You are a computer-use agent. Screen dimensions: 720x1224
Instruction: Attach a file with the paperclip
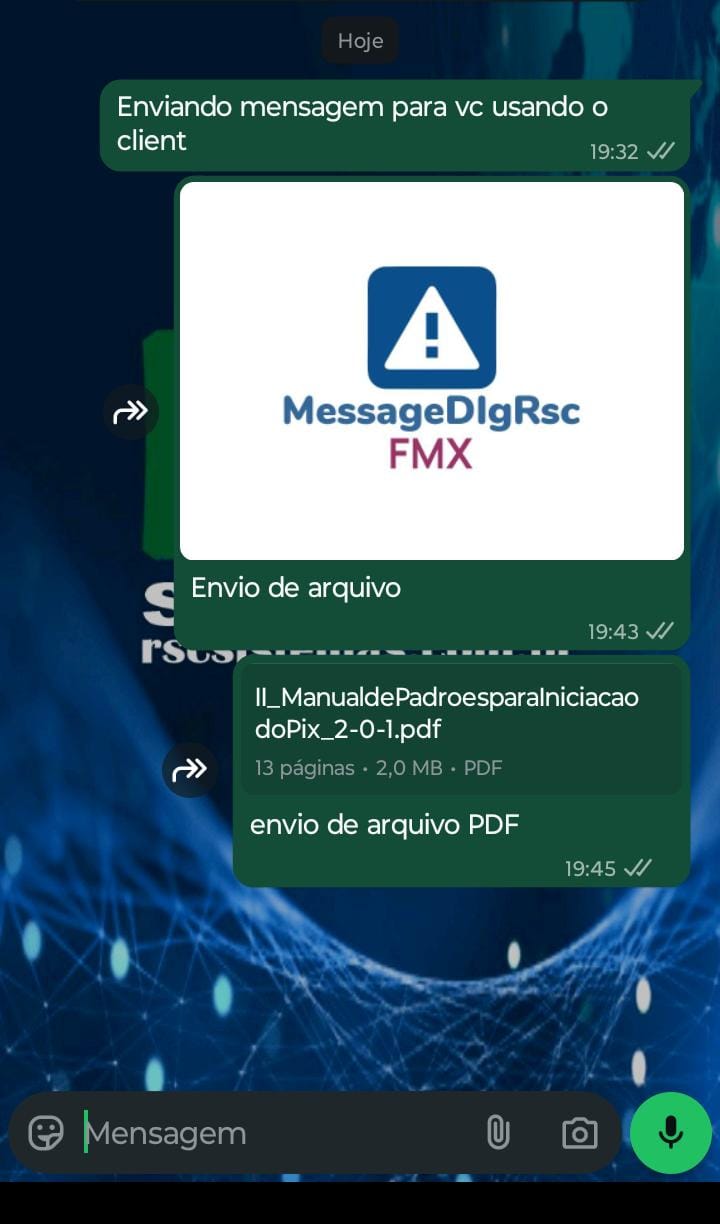tap(497, 1133)
